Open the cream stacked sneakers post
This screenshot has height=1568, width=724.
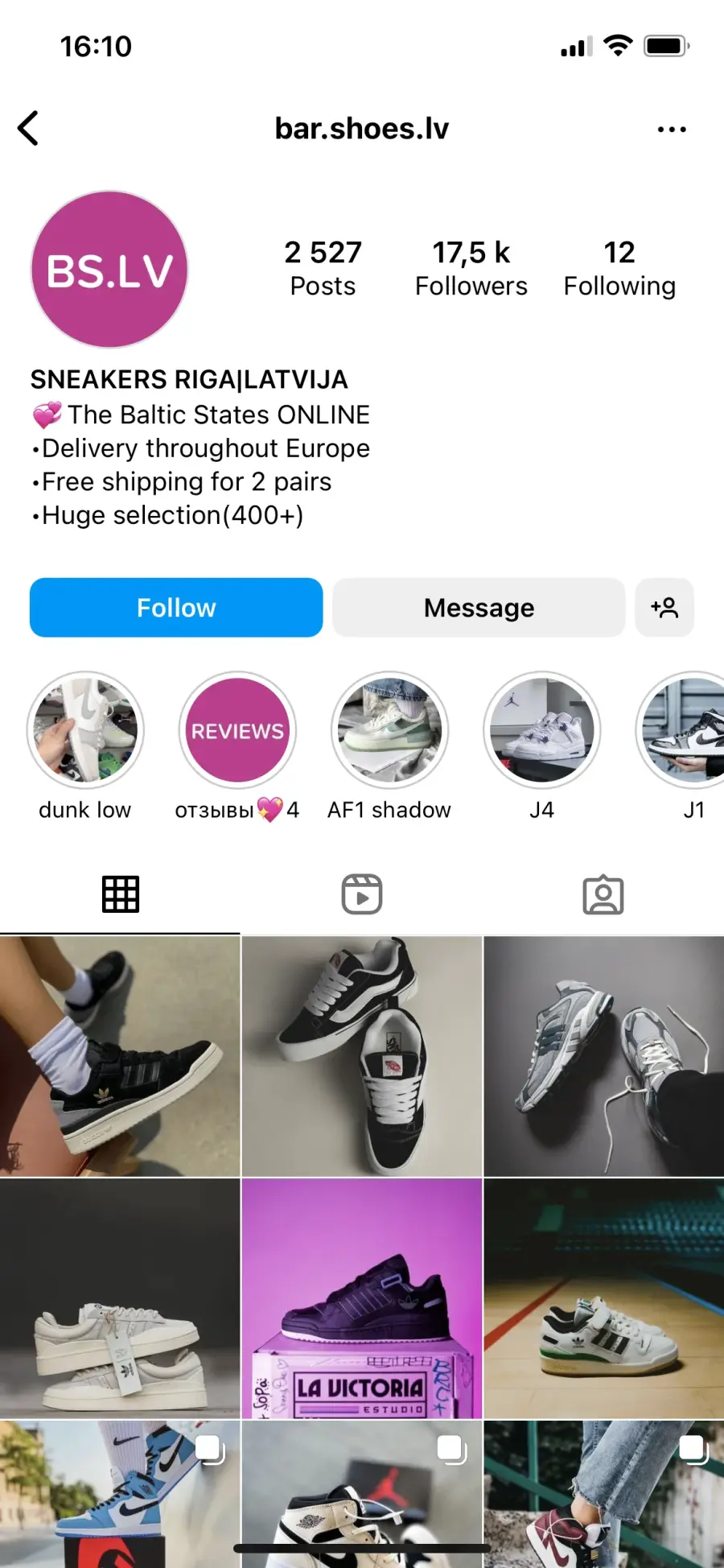point(120,1298)
